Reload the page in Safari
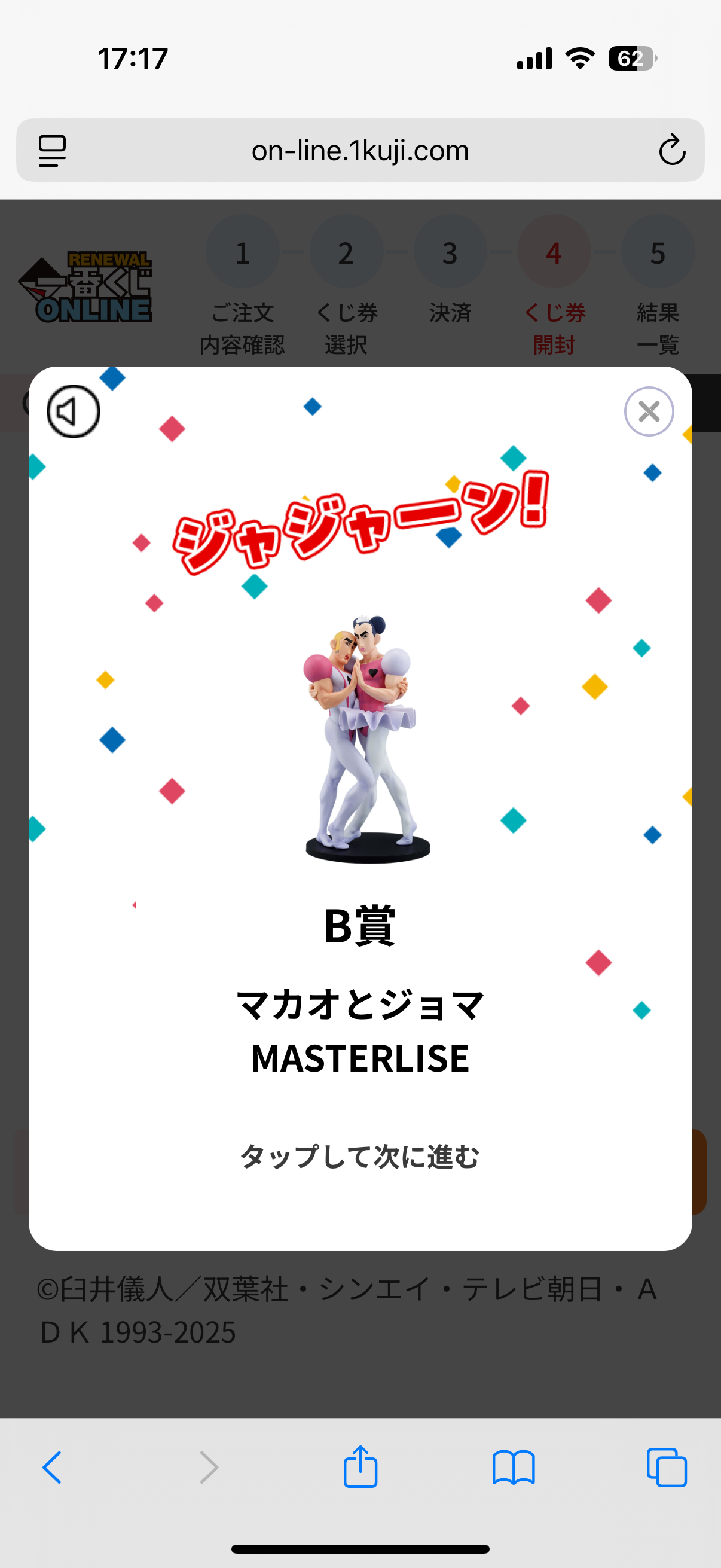Screen dimensions: 721x1568 tap(672, 150)
